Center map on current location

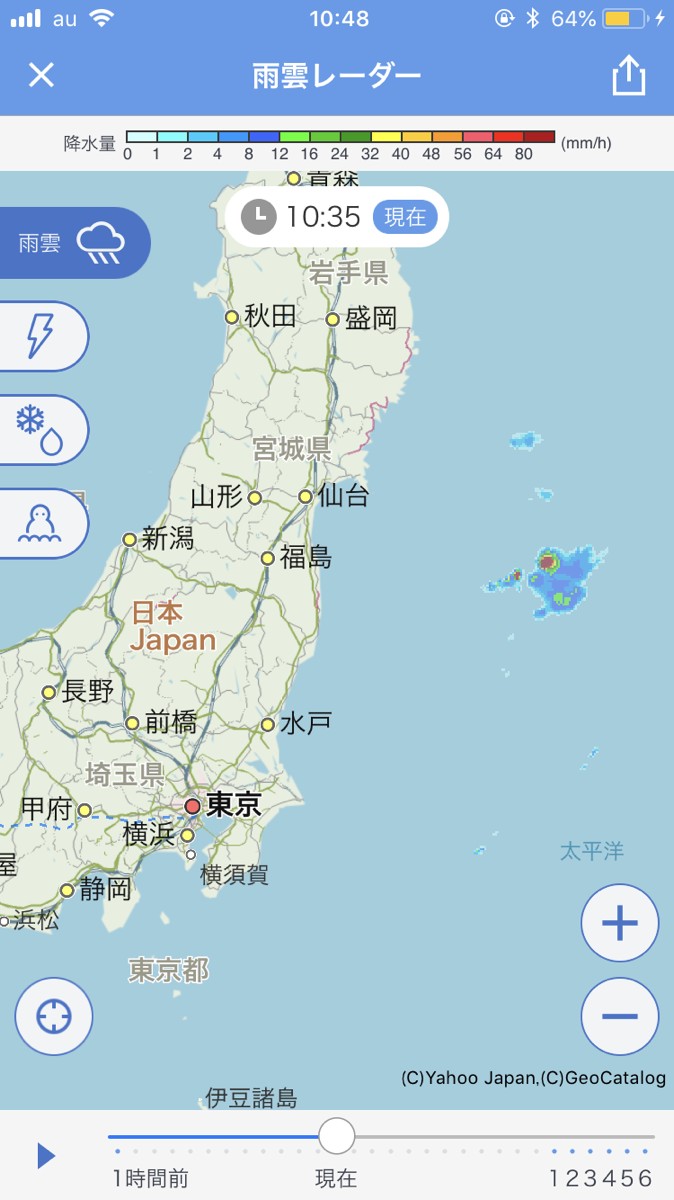point(54,1016)
